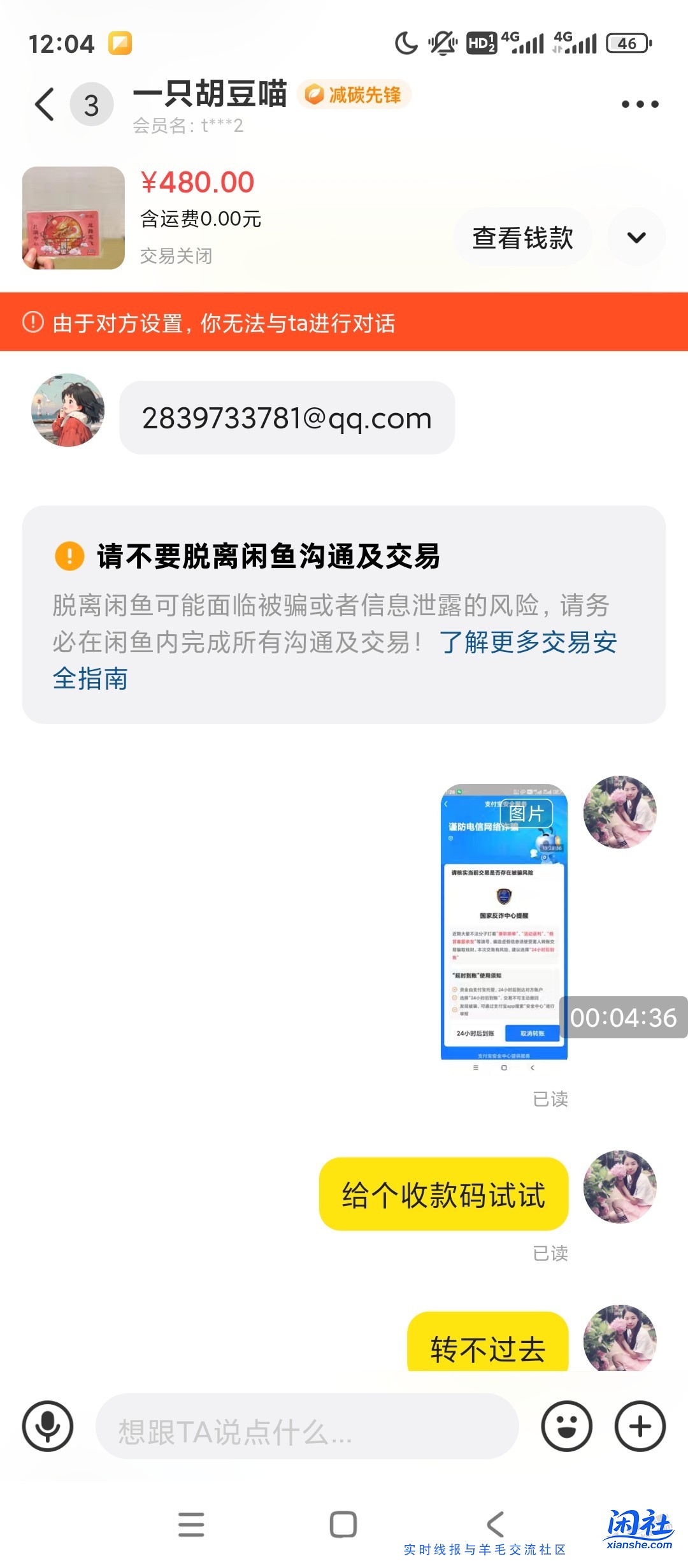The width and height of the screenshot is (688, 1568).
Task: Select the home square in the navigation bar
Action: (344, 1524)
